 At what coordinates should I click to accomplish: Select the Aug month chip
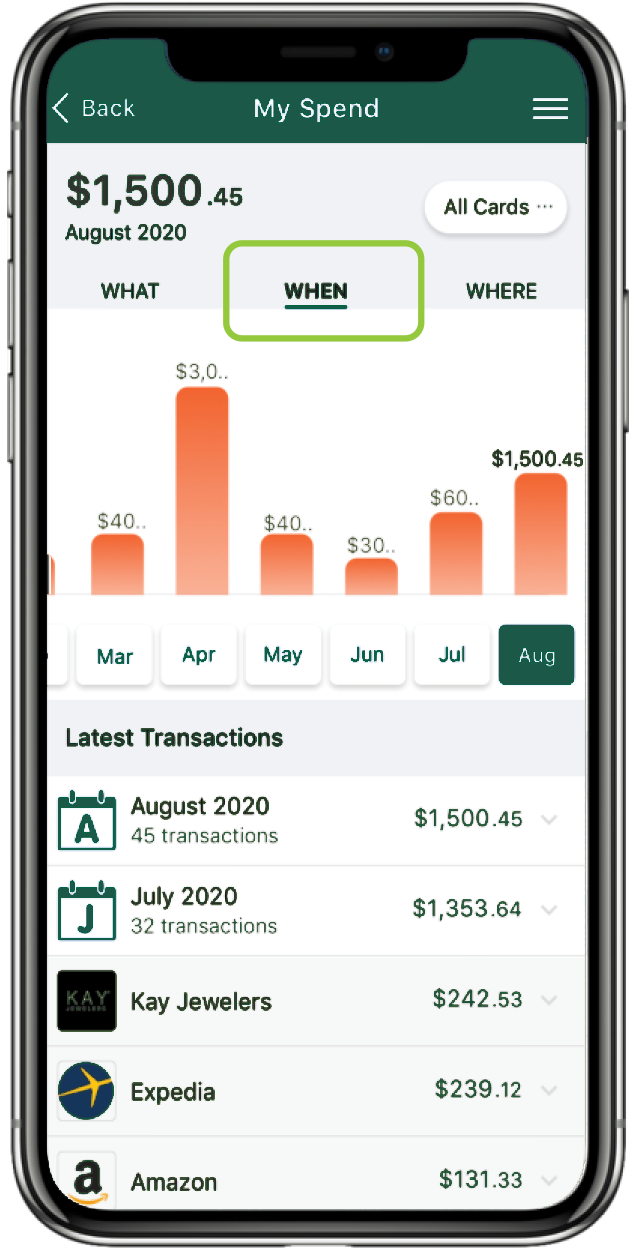[x=537, y=656]
